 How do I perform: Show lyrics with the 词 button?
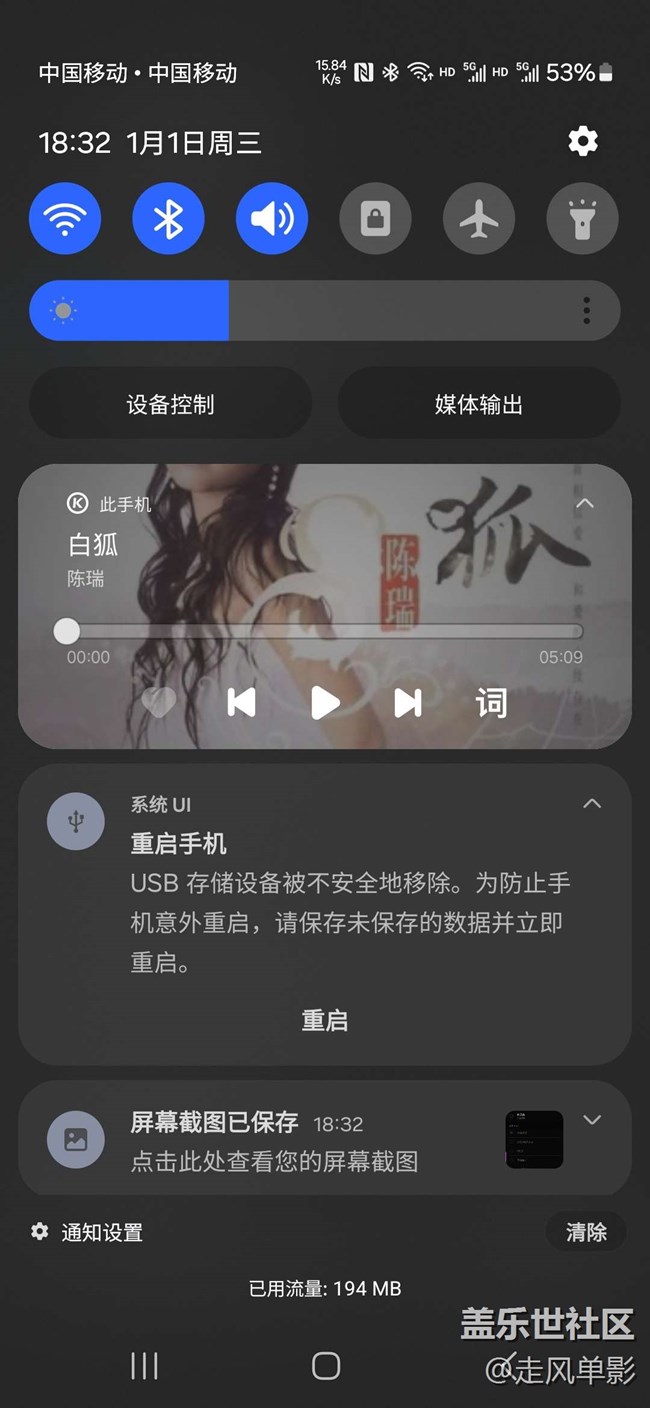coord(491,703)
